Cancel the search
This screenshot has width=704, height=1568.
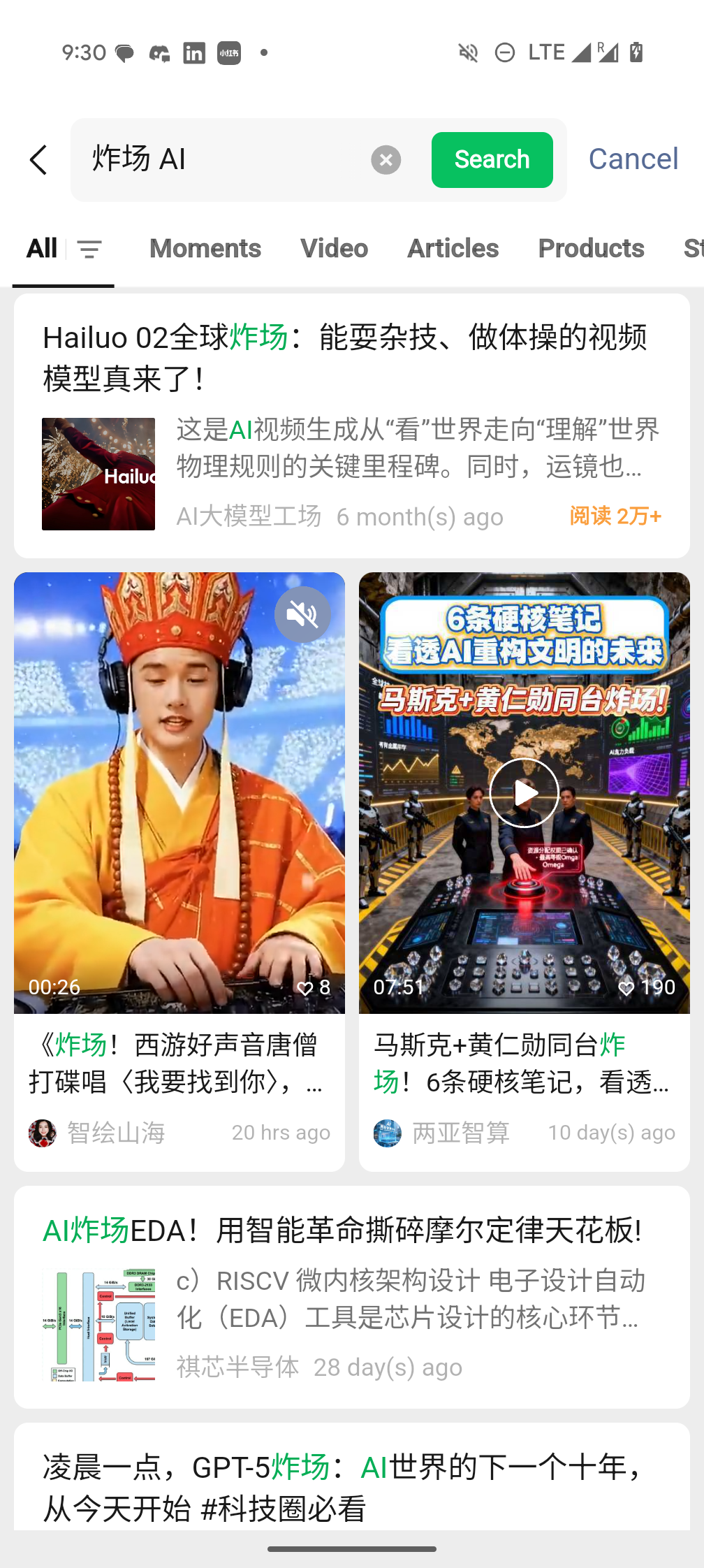pyautogui.click(x=633, y=159)
